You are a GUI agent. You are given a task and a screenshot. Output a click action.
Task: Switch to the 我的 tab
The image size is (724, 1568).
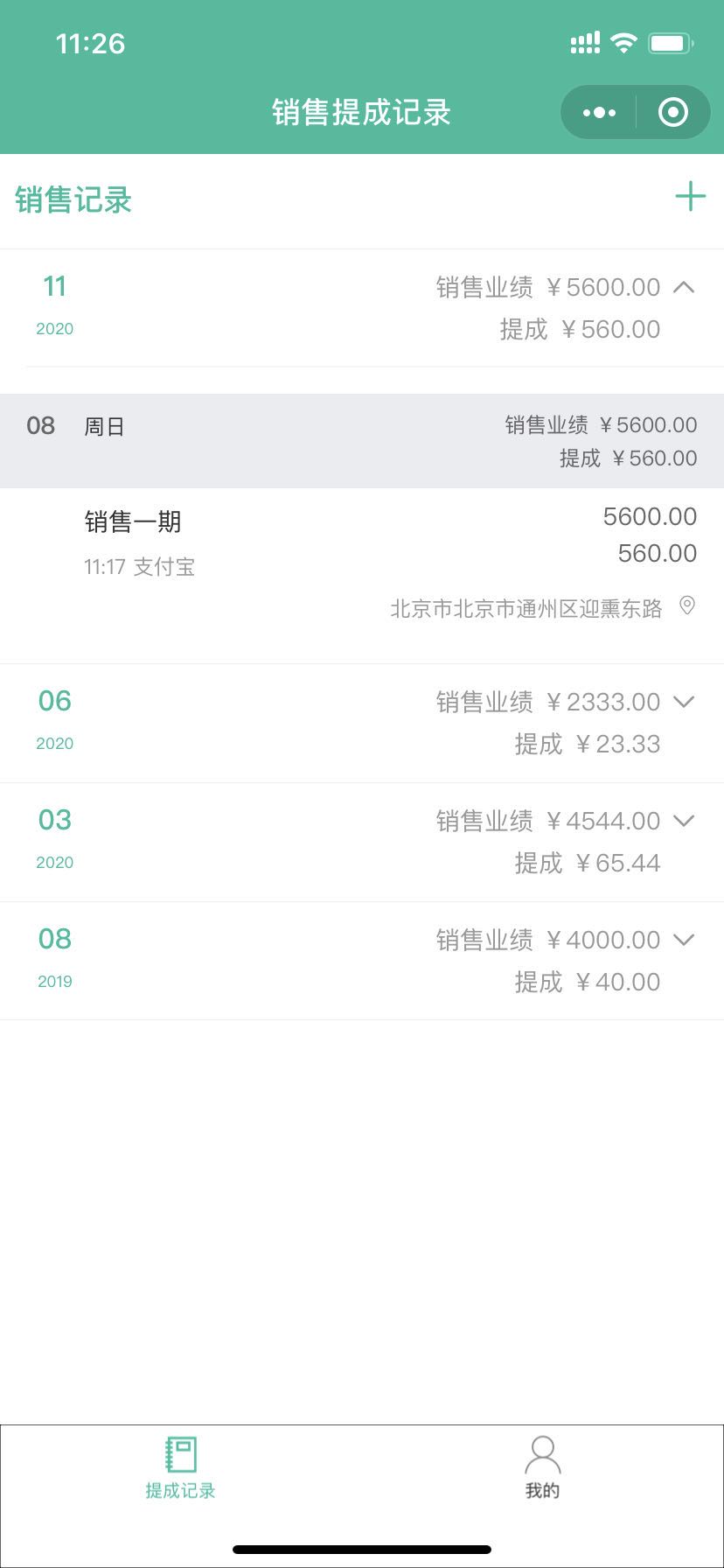[542, 1467]
